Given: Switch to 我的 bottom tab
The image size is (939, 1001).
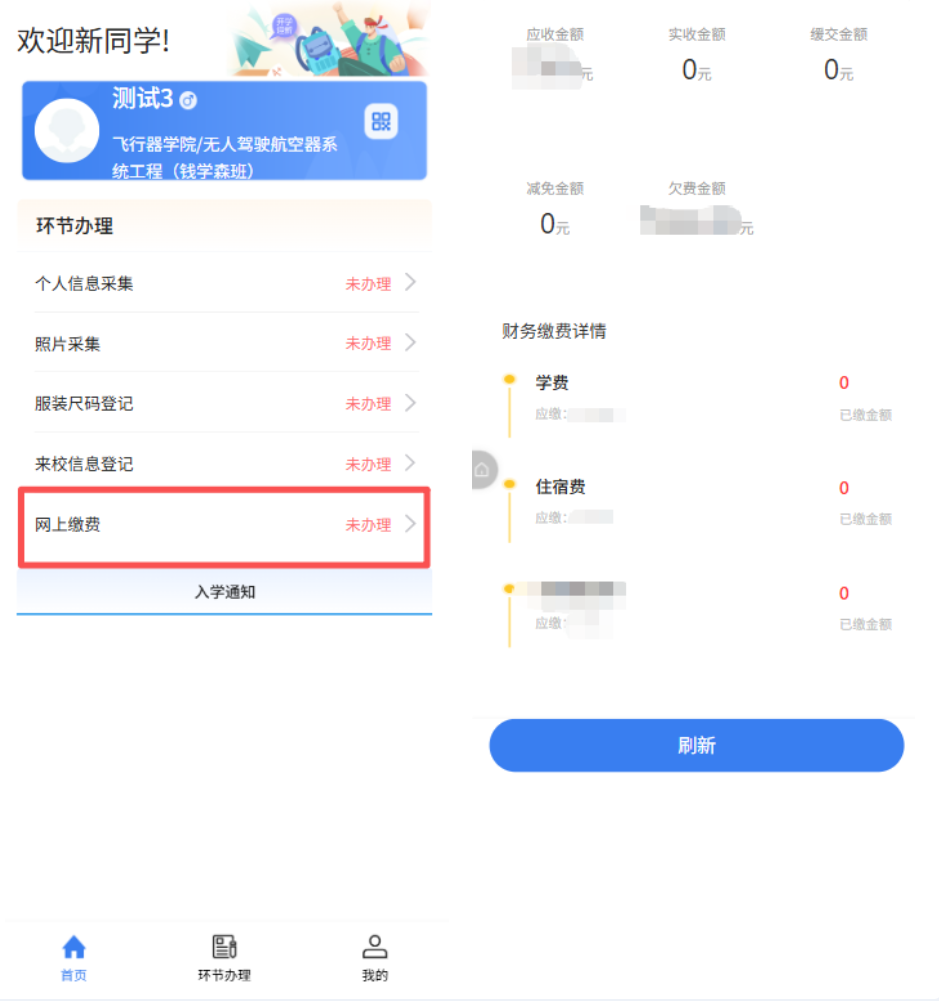Looking at the screenshot, I should click(375, 958).
